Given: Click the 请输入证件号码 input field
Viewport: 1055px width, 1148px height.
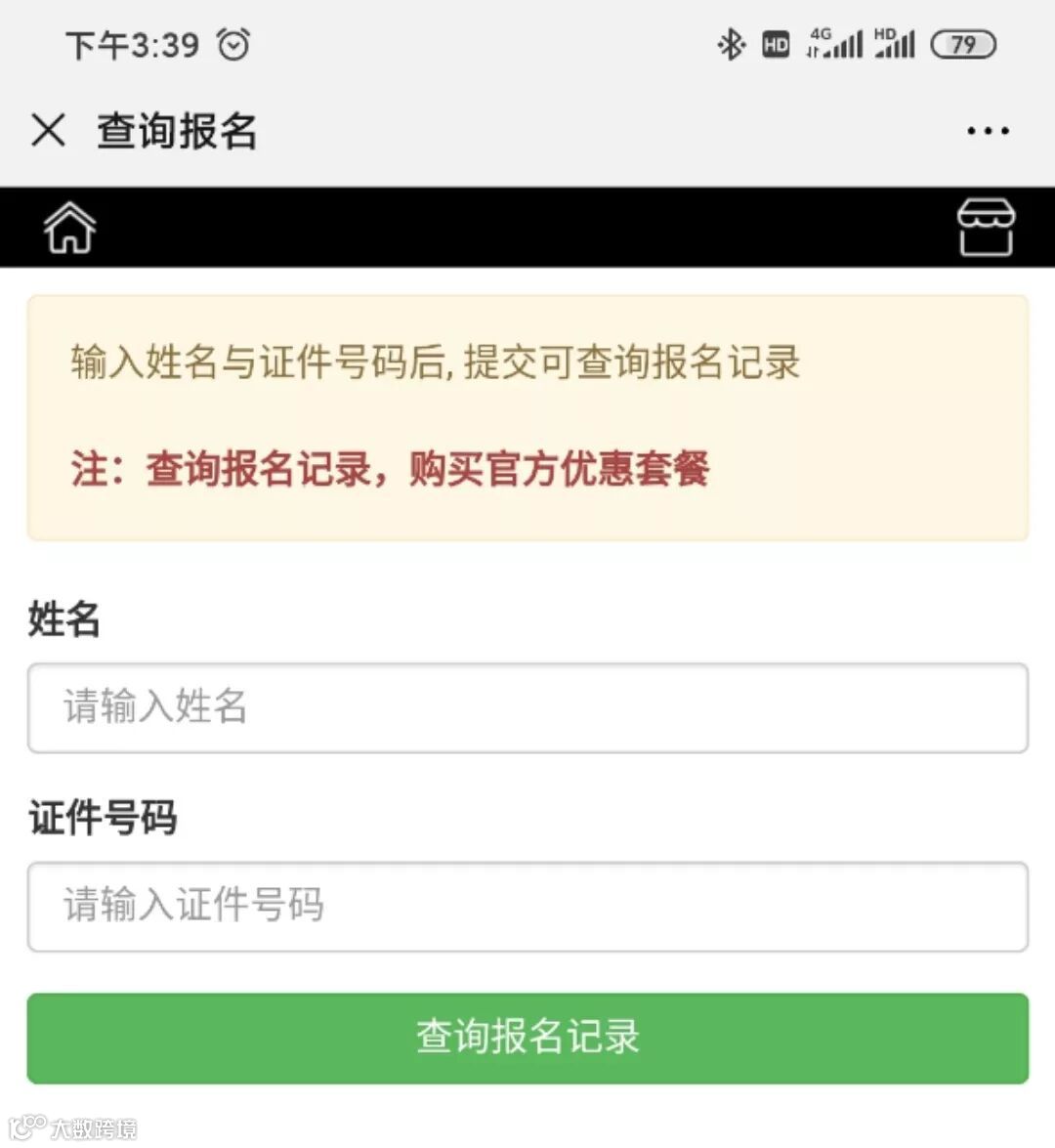Looking at the screenshot, I should tap(527, 907).
